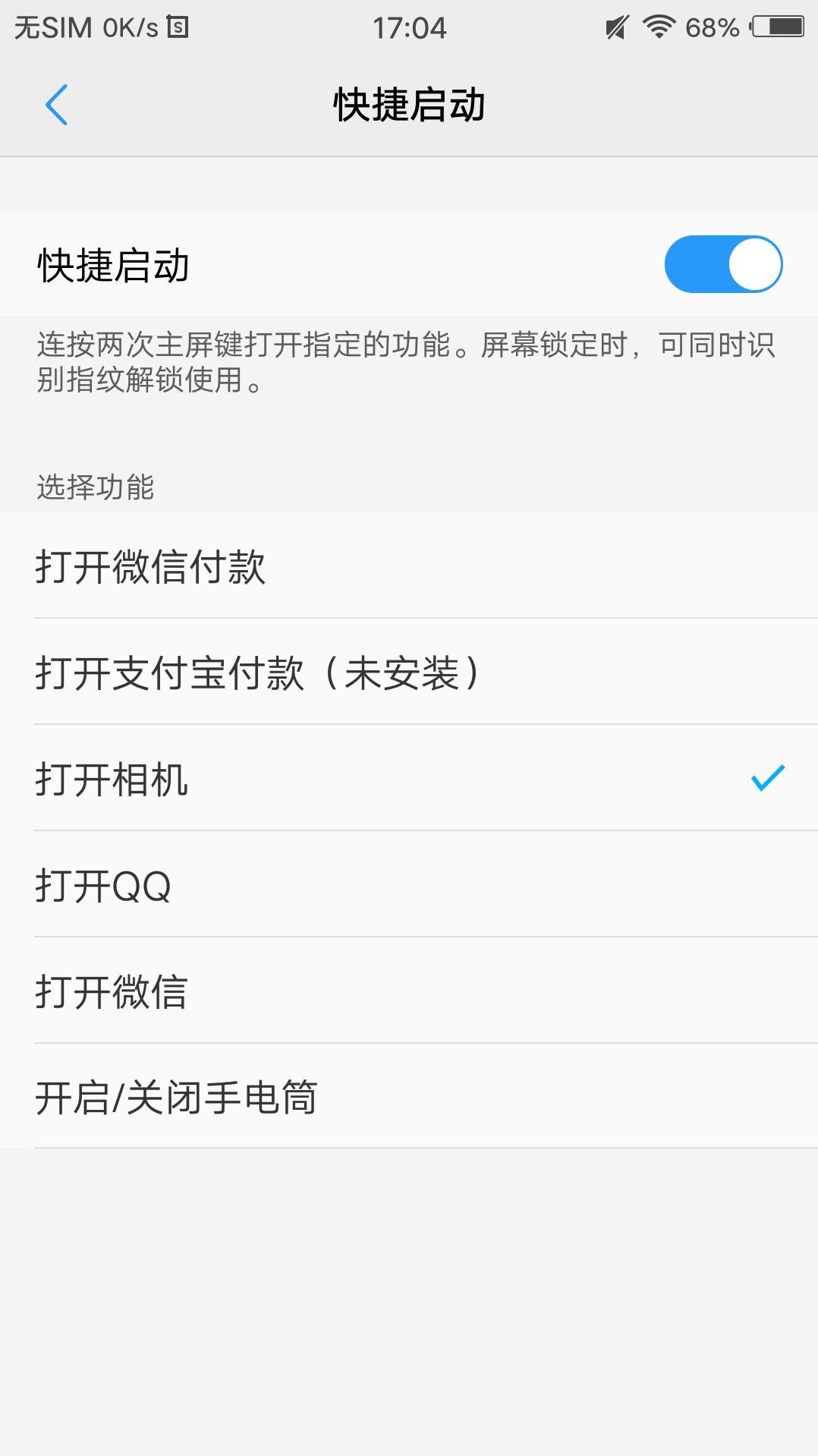This screenshot has height=1456, width=818.
Task: Tap the 快捷启动 label next to the switch
Action: pos(112,264)
